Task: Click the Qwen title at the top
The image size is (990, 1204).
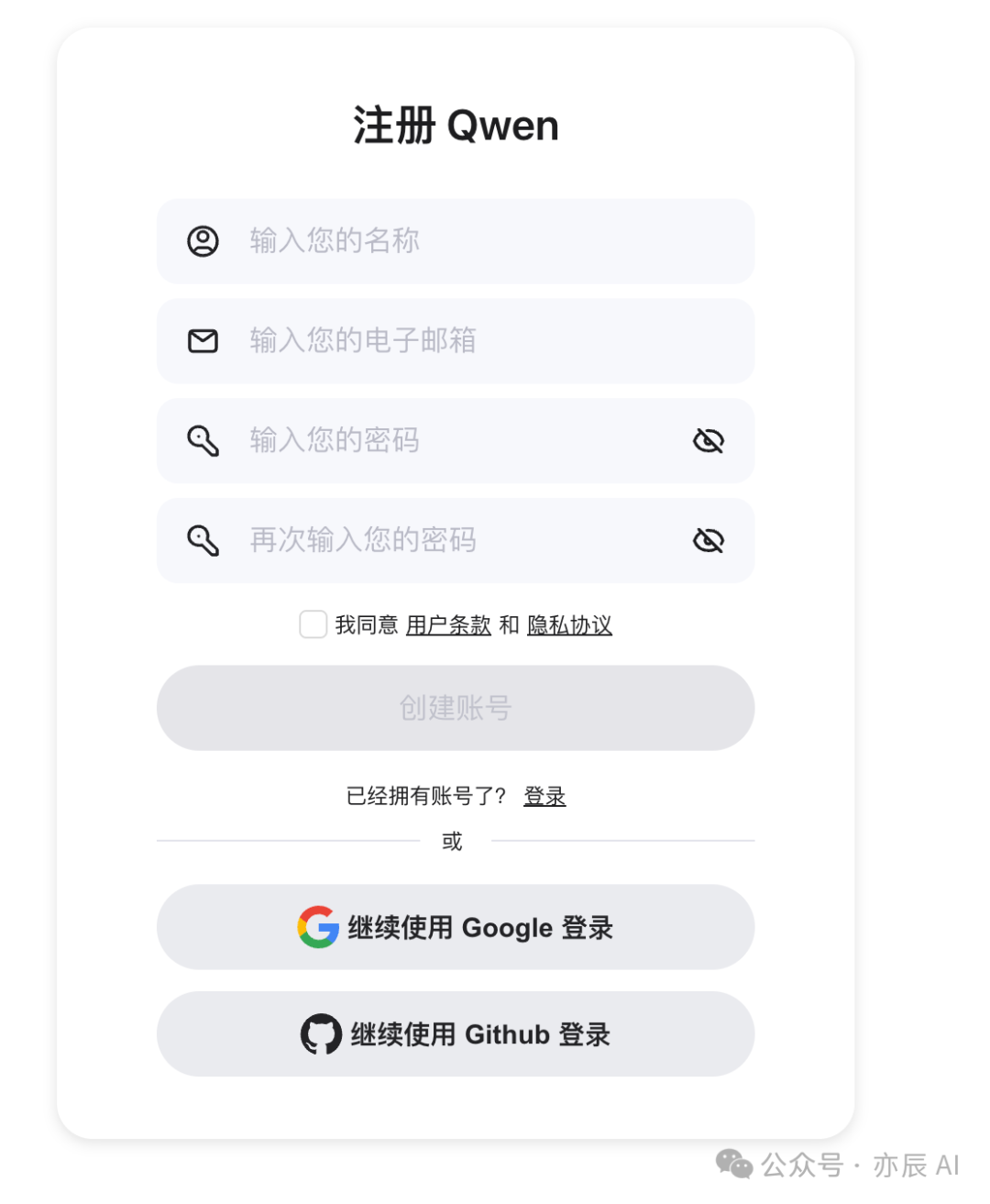Action: (456, 126)
